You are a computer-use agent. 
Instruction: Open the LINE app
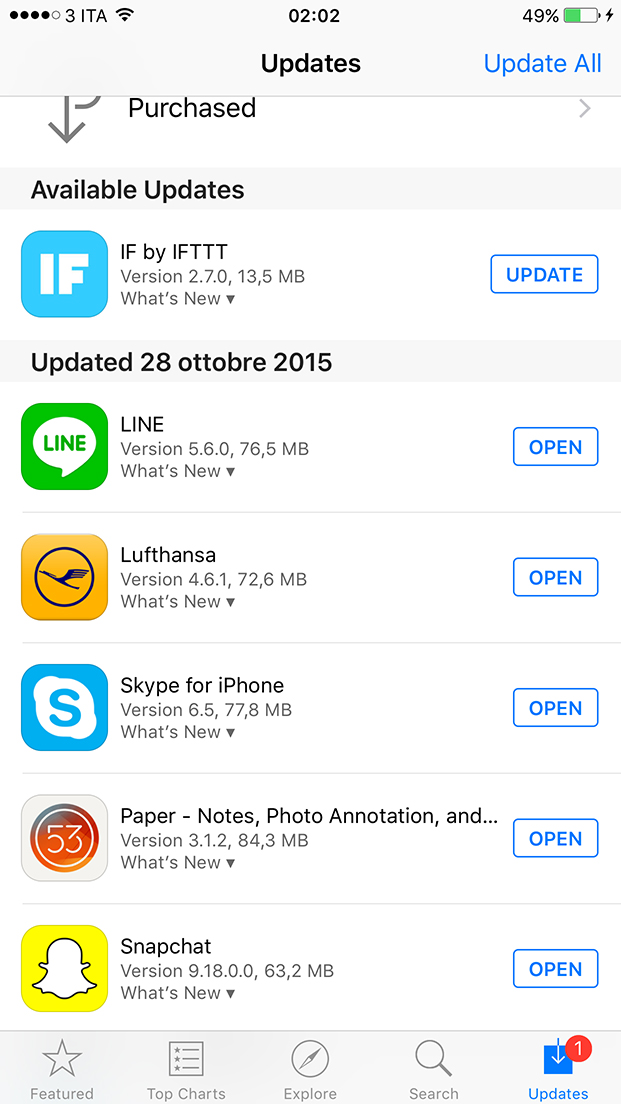555,447
